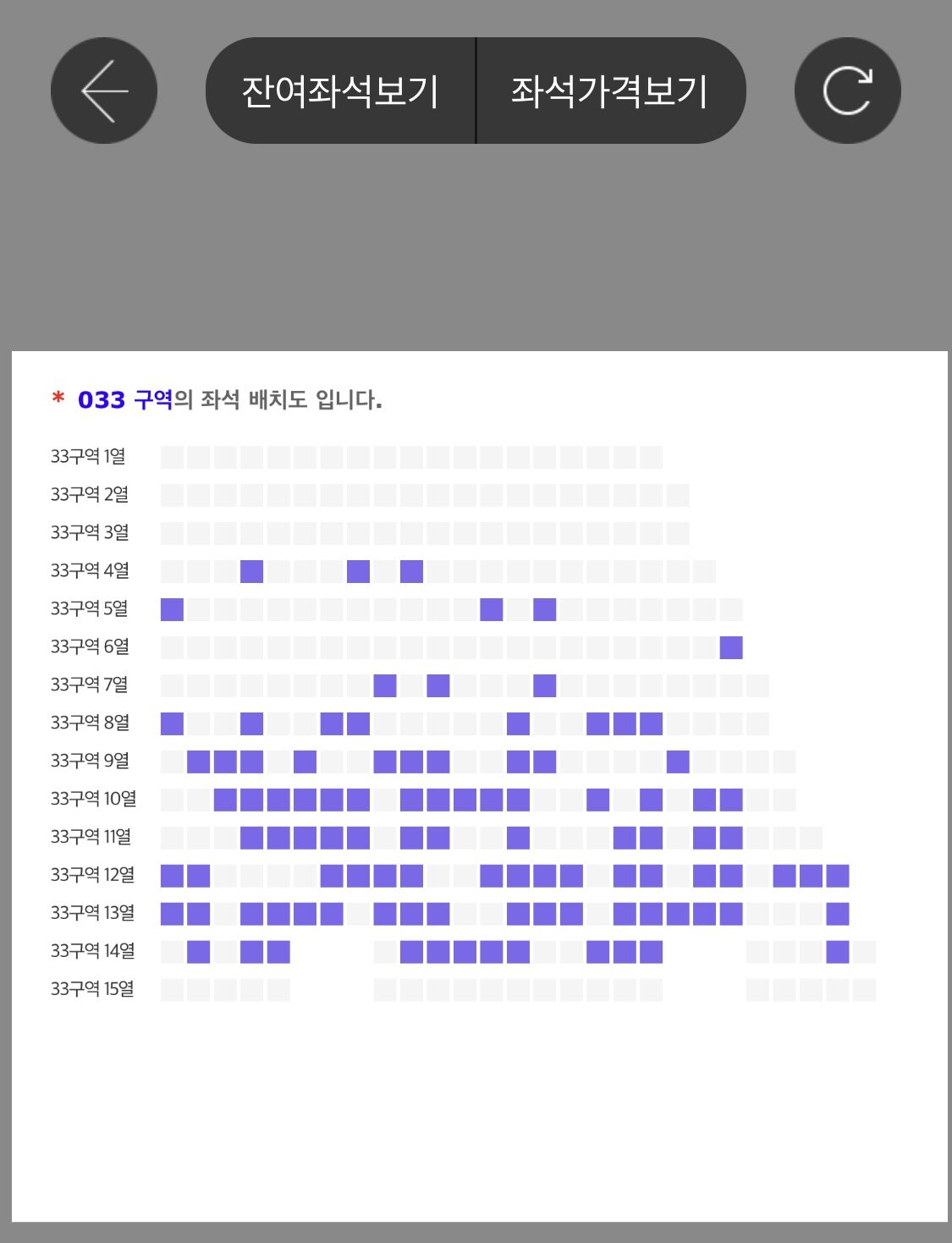This screenshot has width=952, height=1243.
Task: Choose the last purple seat in row 14열
Action: click(838, 952)
